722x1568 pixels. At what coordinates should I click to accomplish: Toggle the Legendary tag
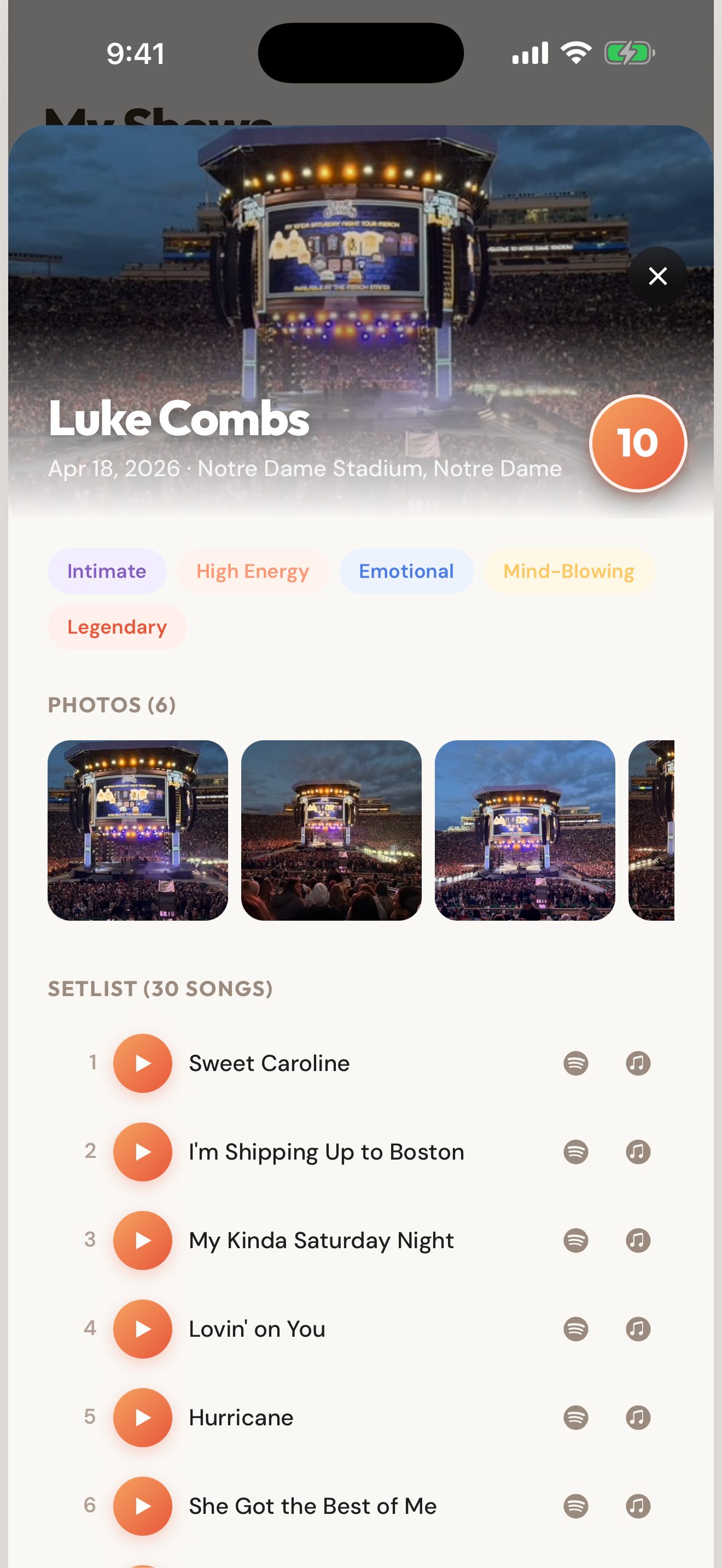[x=117, y=627]
